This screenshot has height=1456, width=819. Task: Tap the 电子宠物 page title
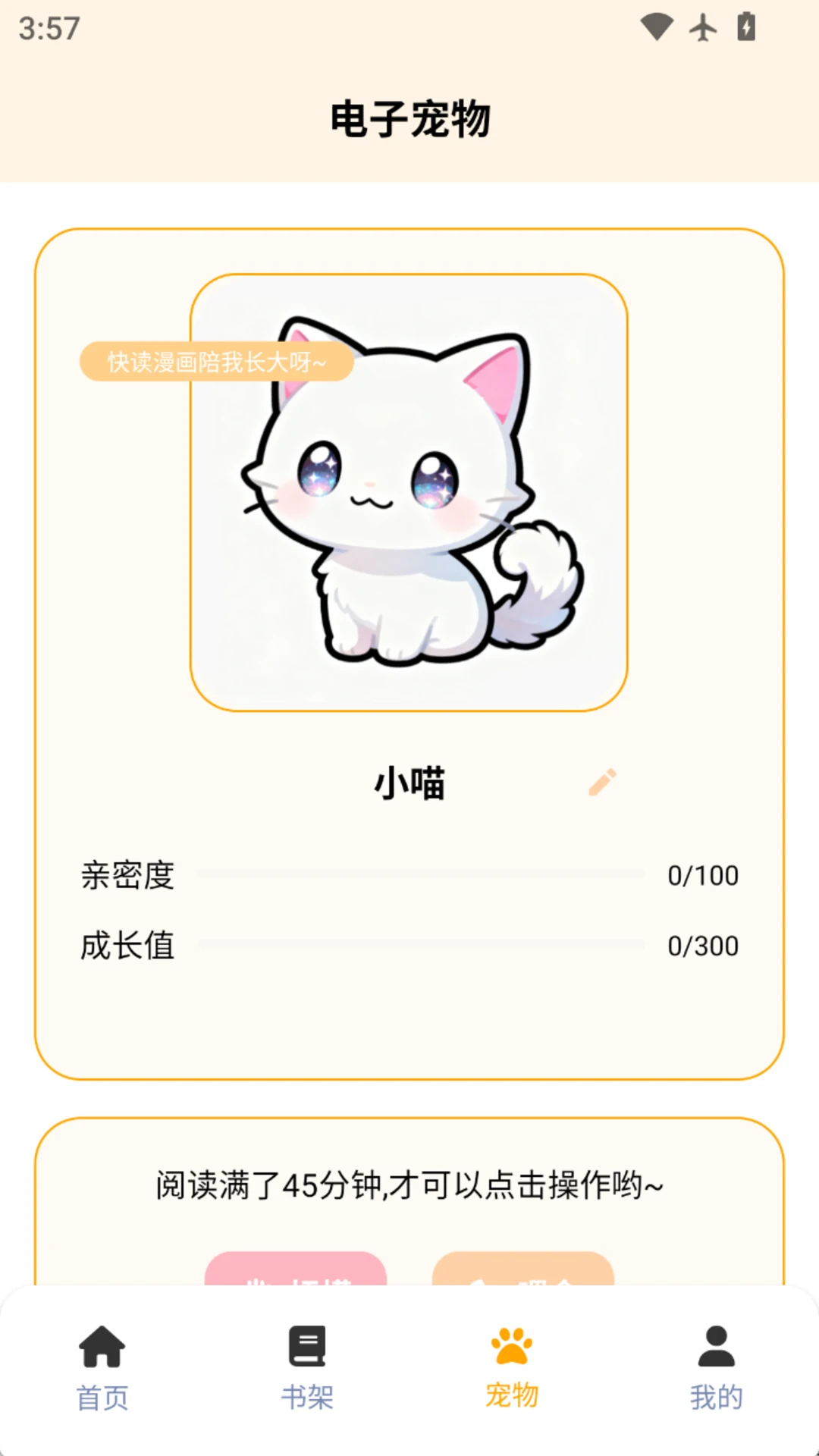point(409,118)
